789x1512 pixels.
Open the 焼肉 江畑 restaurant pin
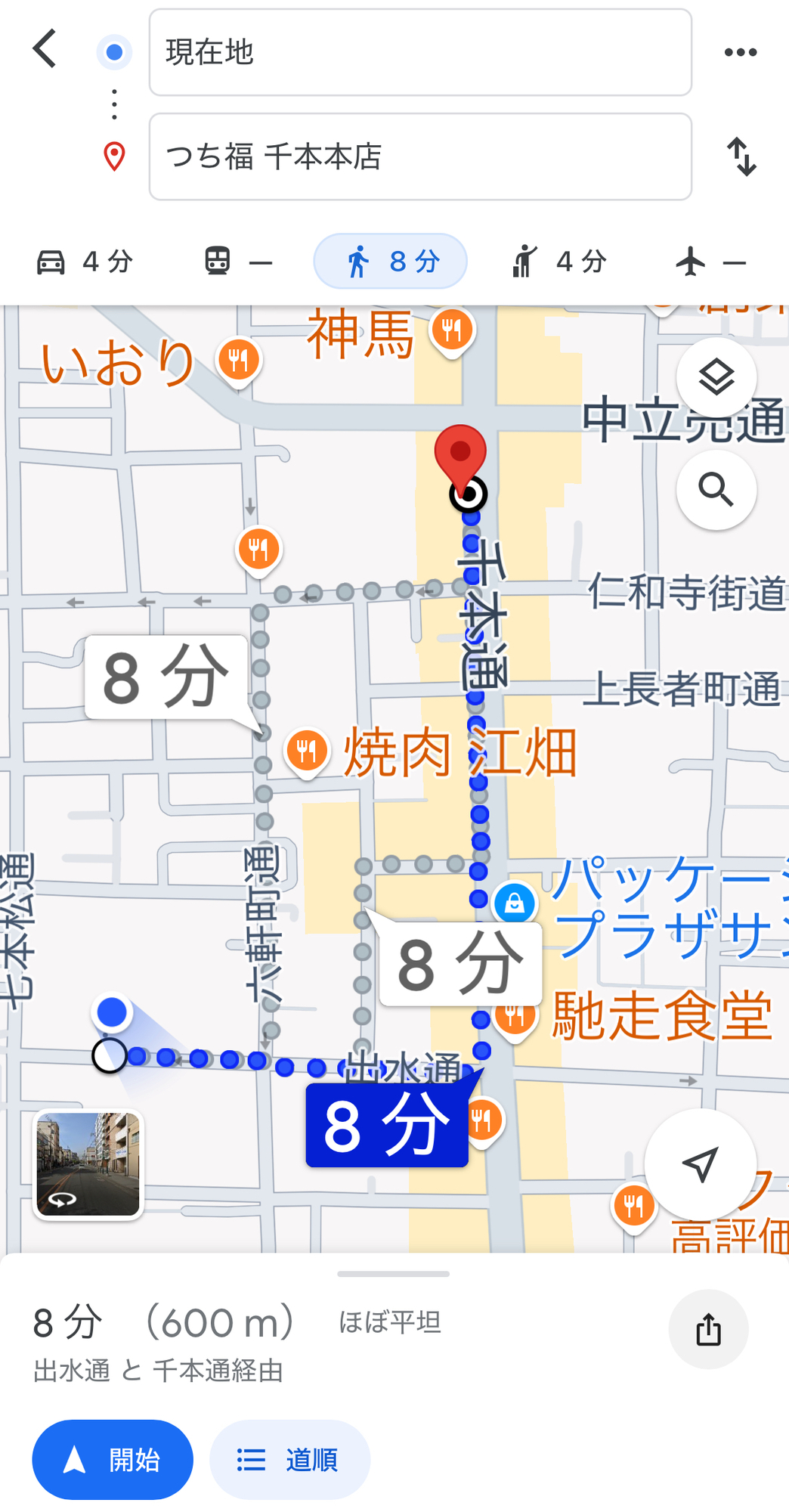click(x=306, y=751)
